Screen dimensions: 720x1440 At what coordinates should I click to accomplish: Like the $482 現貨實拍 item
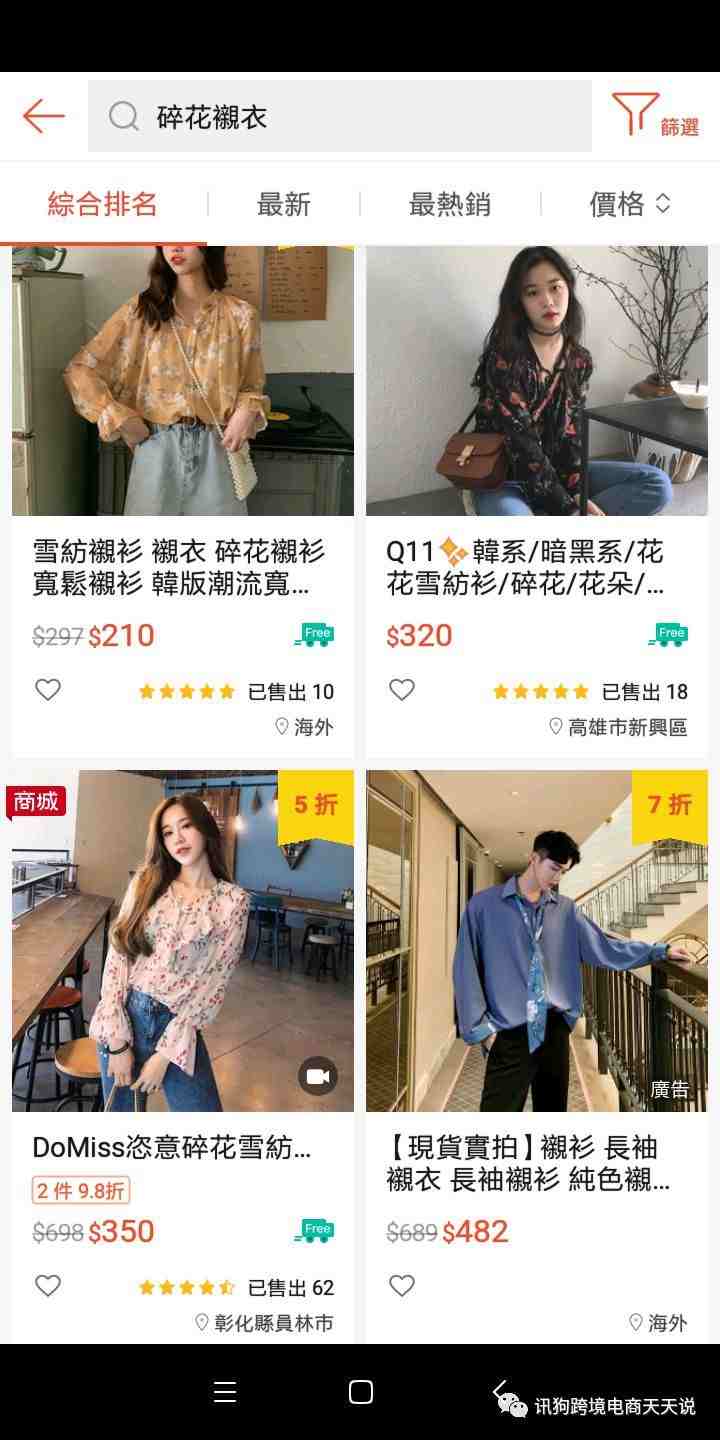point(402,1286)
